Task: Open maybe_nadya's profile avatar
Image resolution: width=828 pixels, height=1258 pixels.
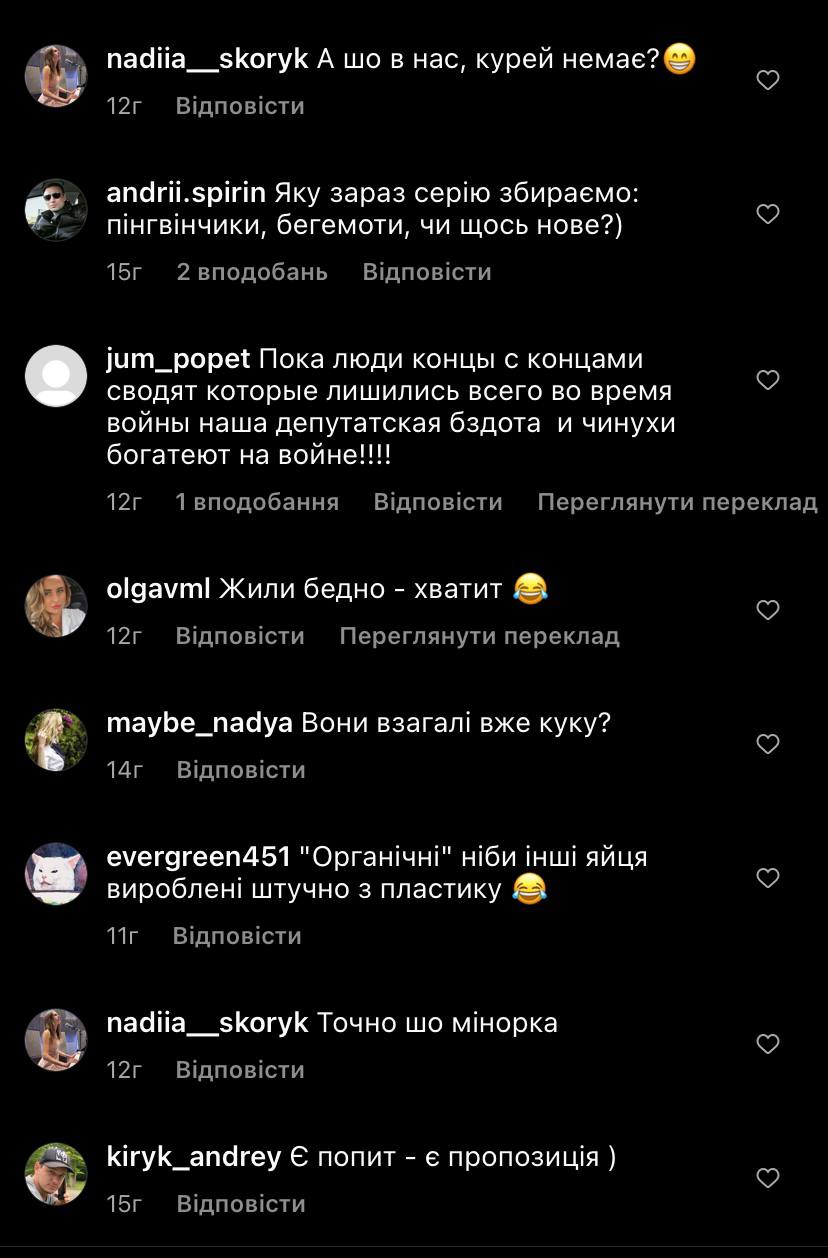Action: click(x=56, y=740)
